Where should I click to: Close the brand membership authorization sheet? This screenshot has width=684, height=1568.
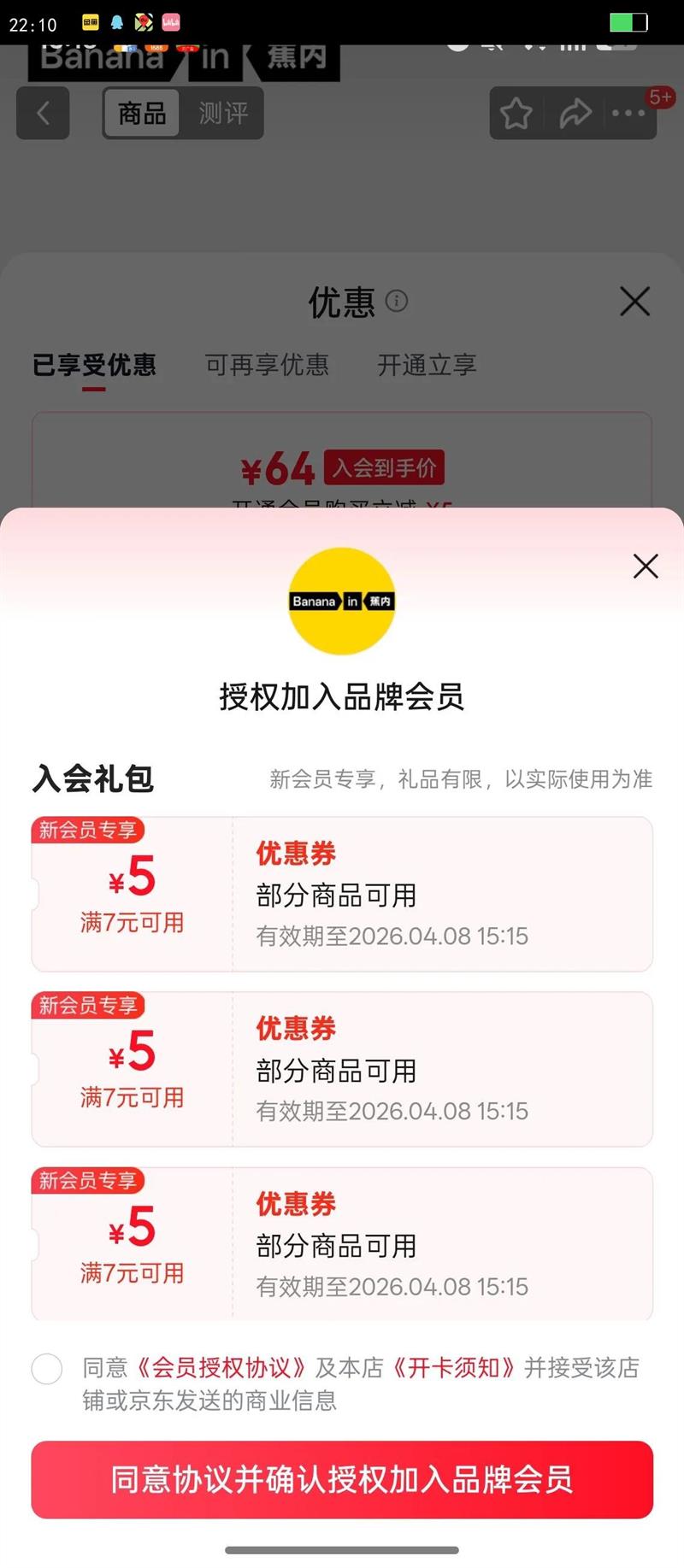click(x=646, y=566)
